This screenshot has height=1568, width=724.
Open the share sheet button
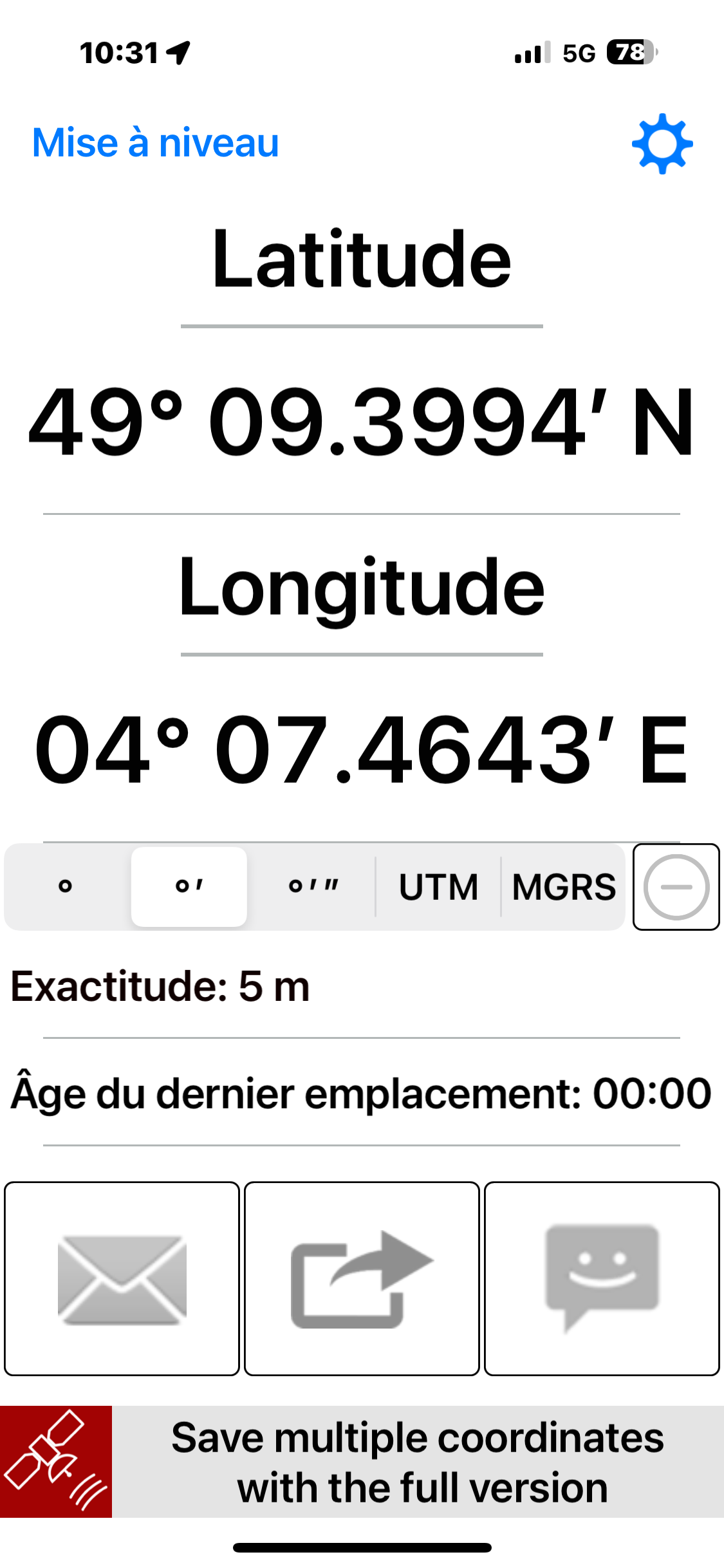362,1278
